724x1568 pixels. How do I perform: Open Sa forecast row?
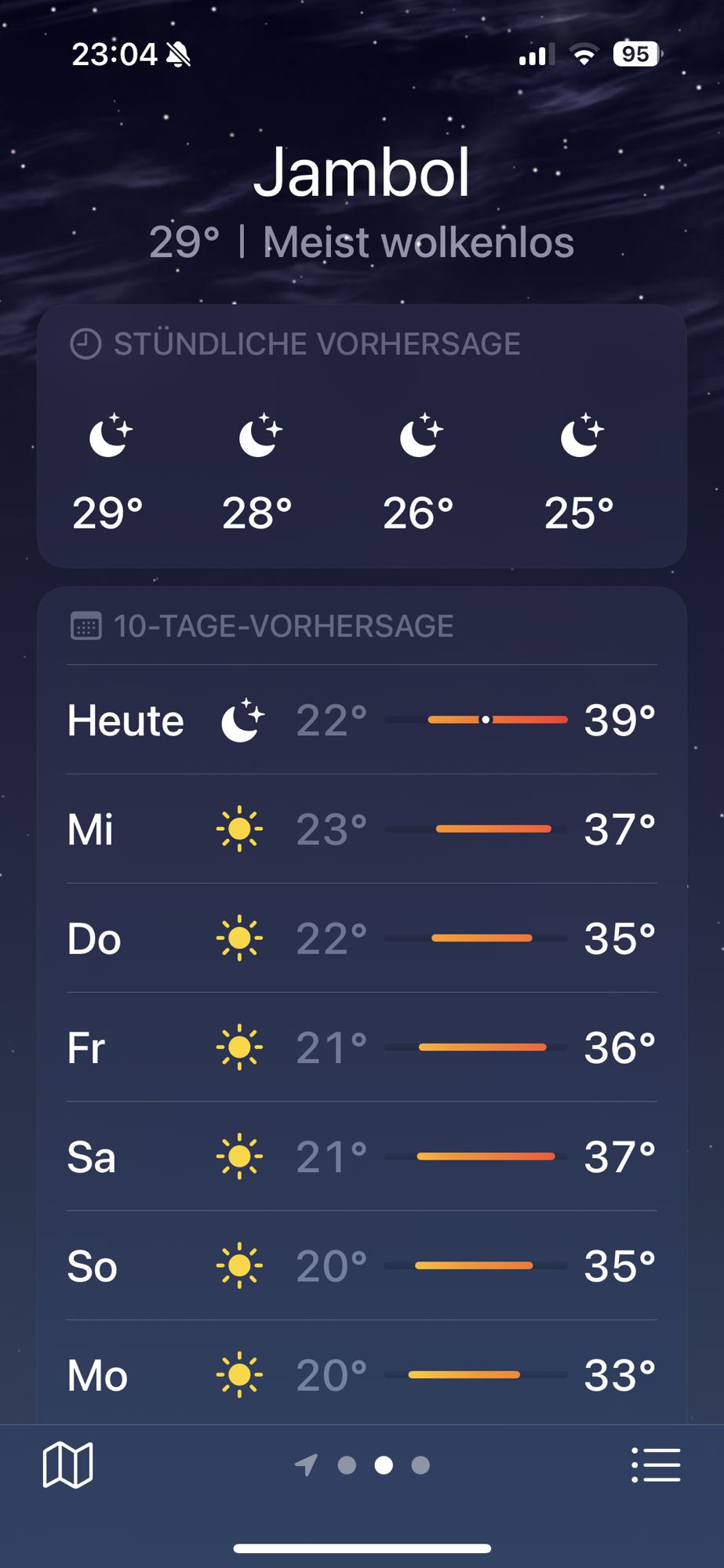pyautogui.click(x=362, y=1156)
